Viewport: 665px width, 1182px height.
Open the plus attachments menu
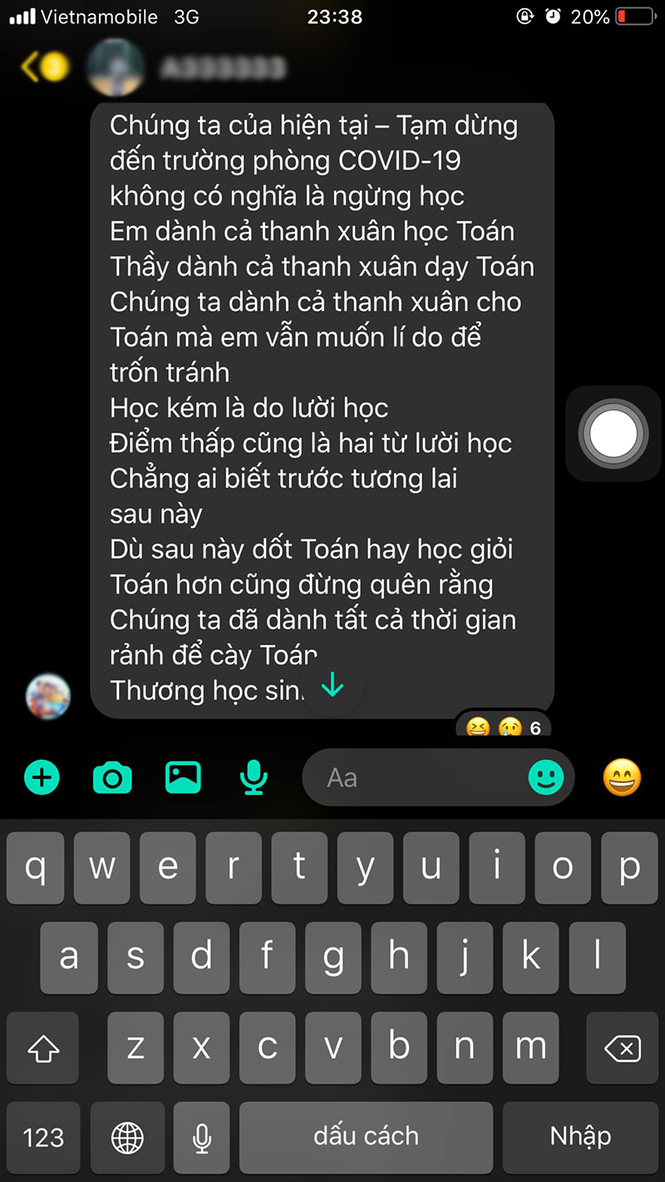(42, 777)
